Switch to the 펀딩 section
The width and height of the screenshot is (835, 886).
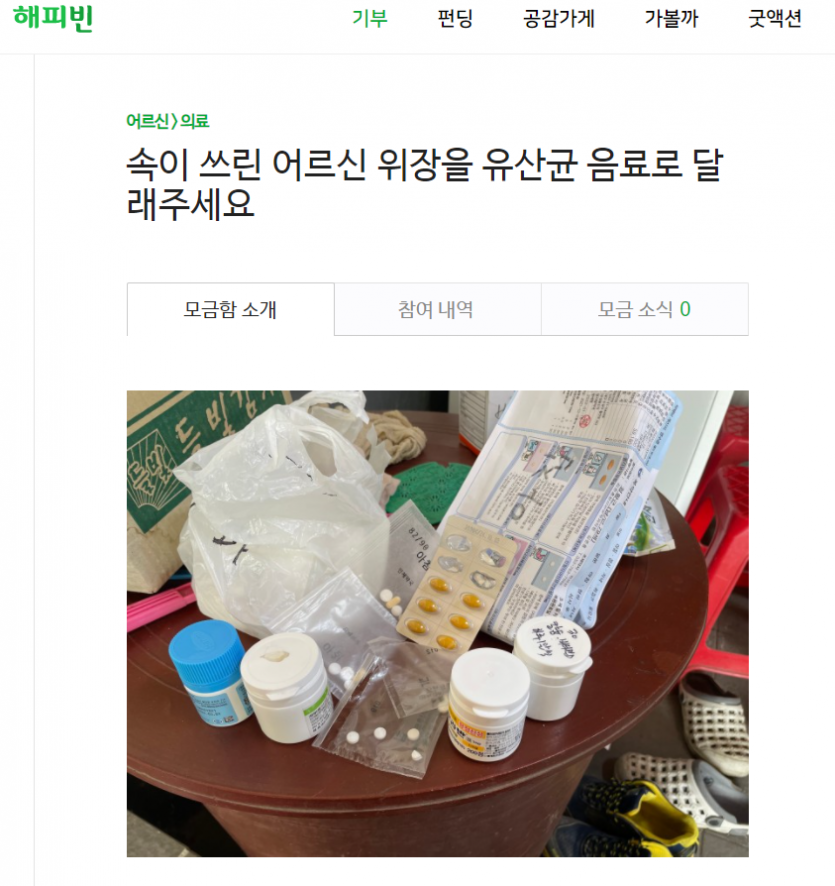(455, 19)
